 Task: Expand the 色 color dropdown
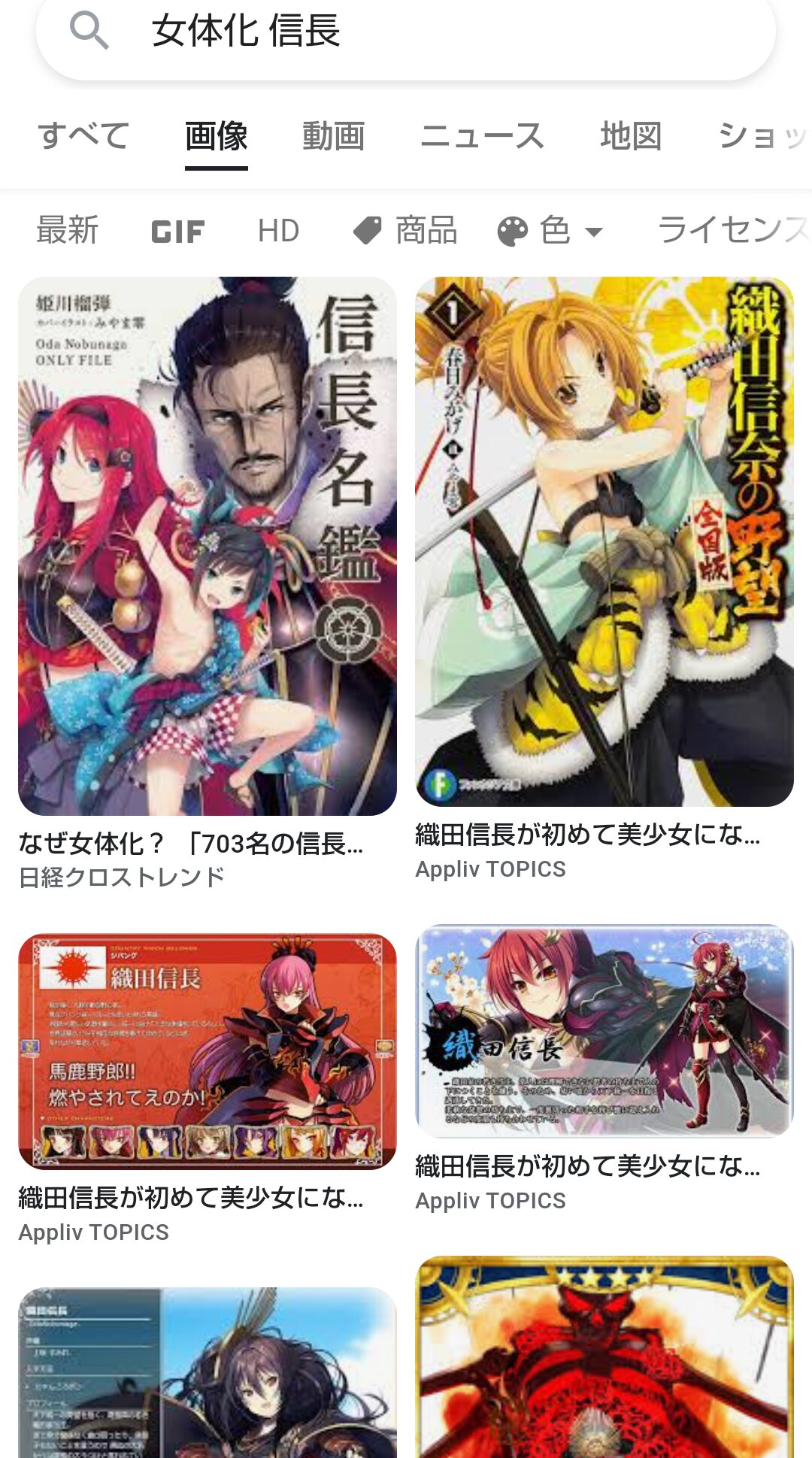pyautogui.click(x=551, y=231)
